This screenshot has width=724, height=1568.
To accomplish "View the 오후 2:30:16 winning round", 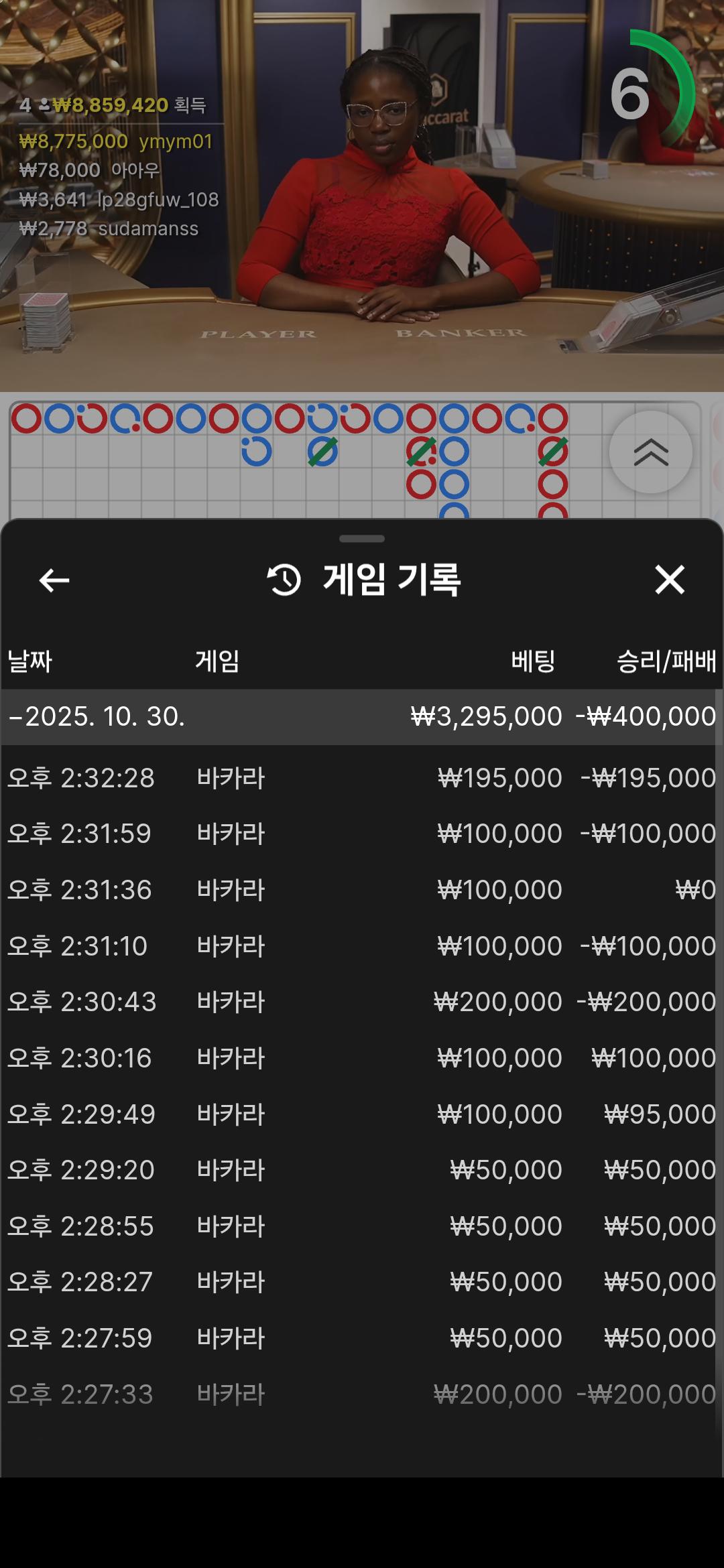I will [362, 1058].
